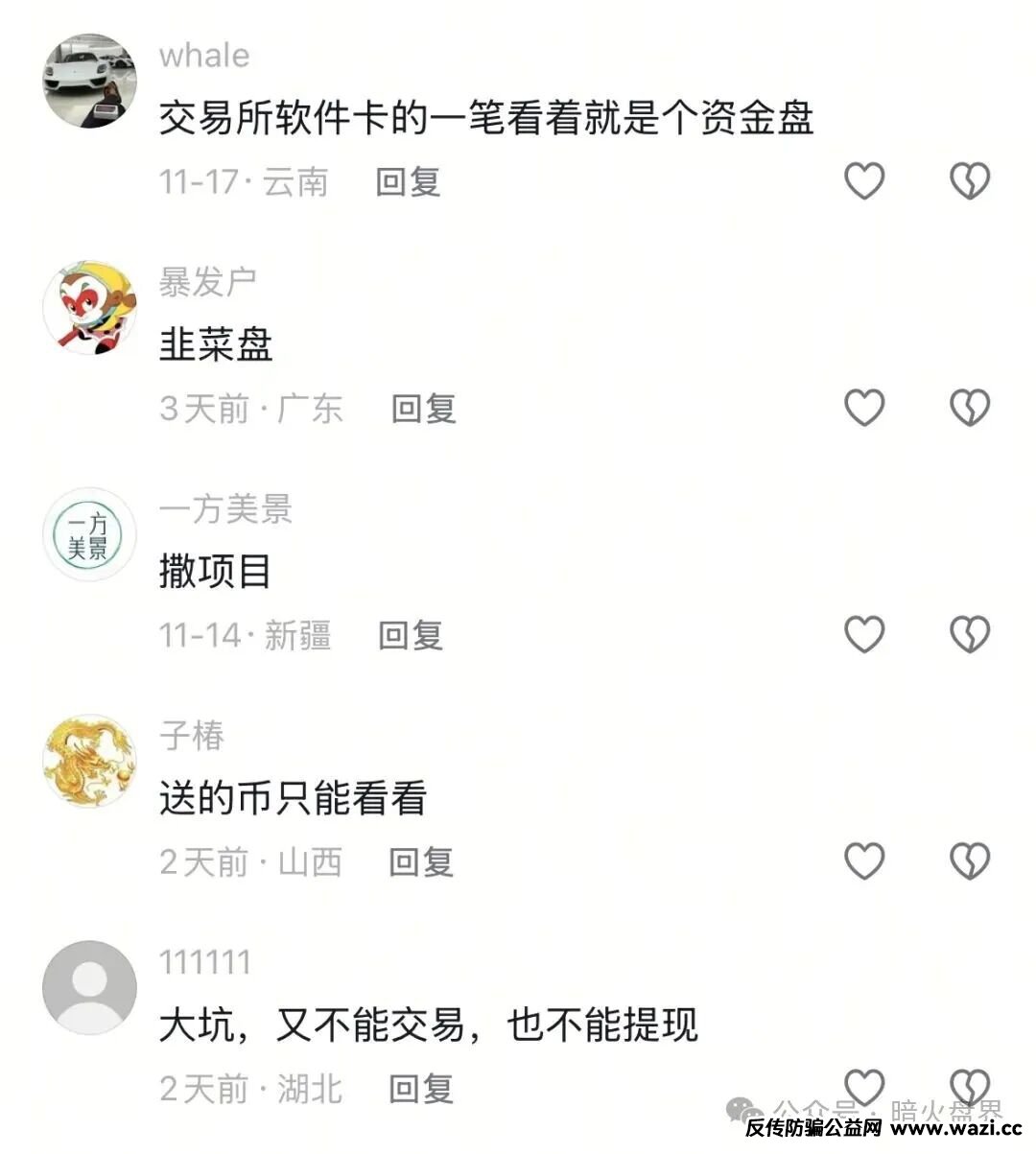
Task: Dislike 子椿's comment
Action: [969, 860]
